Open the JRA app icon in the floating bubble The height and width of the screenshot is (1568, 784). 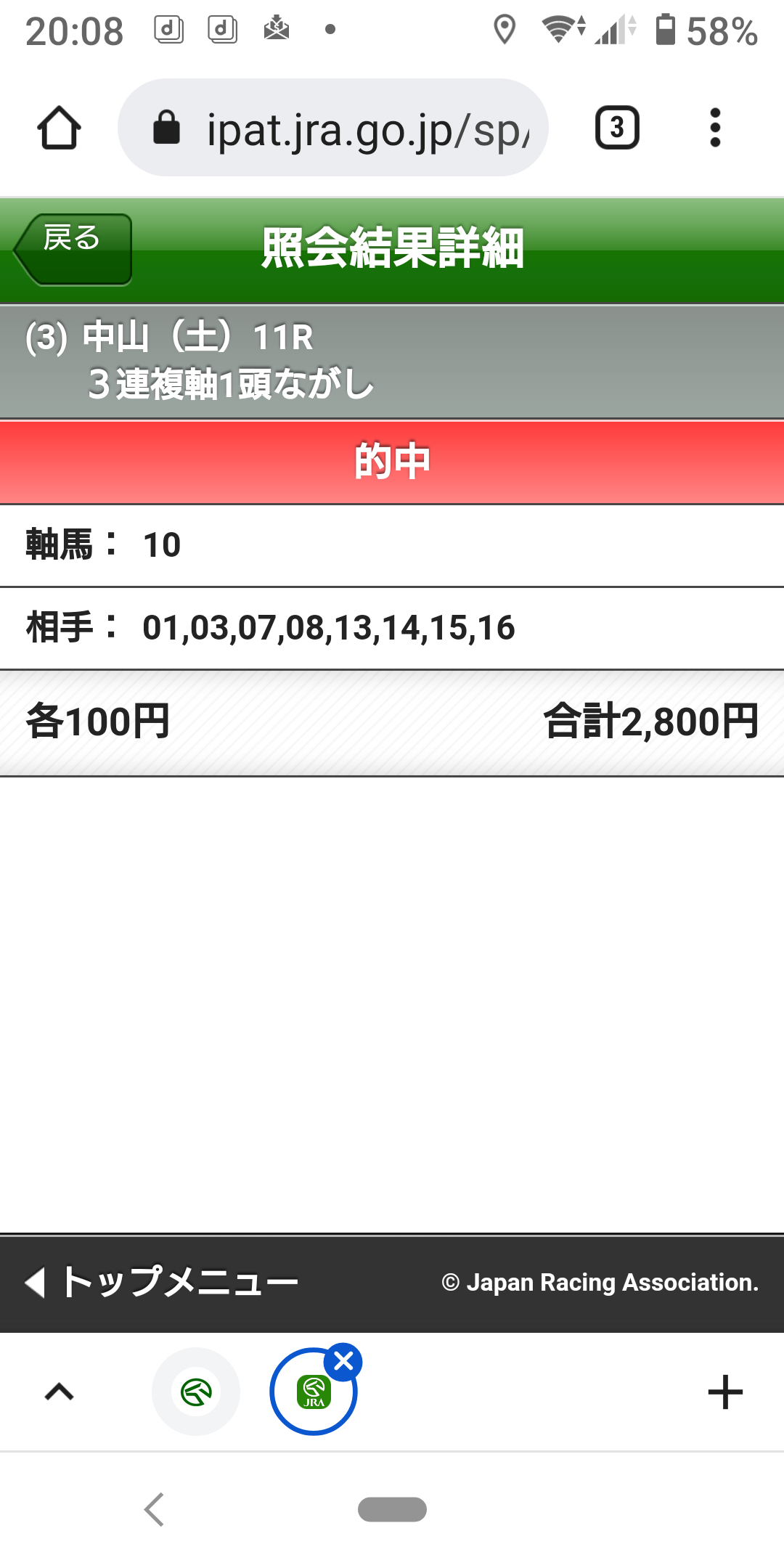(x=314, y=1392)
